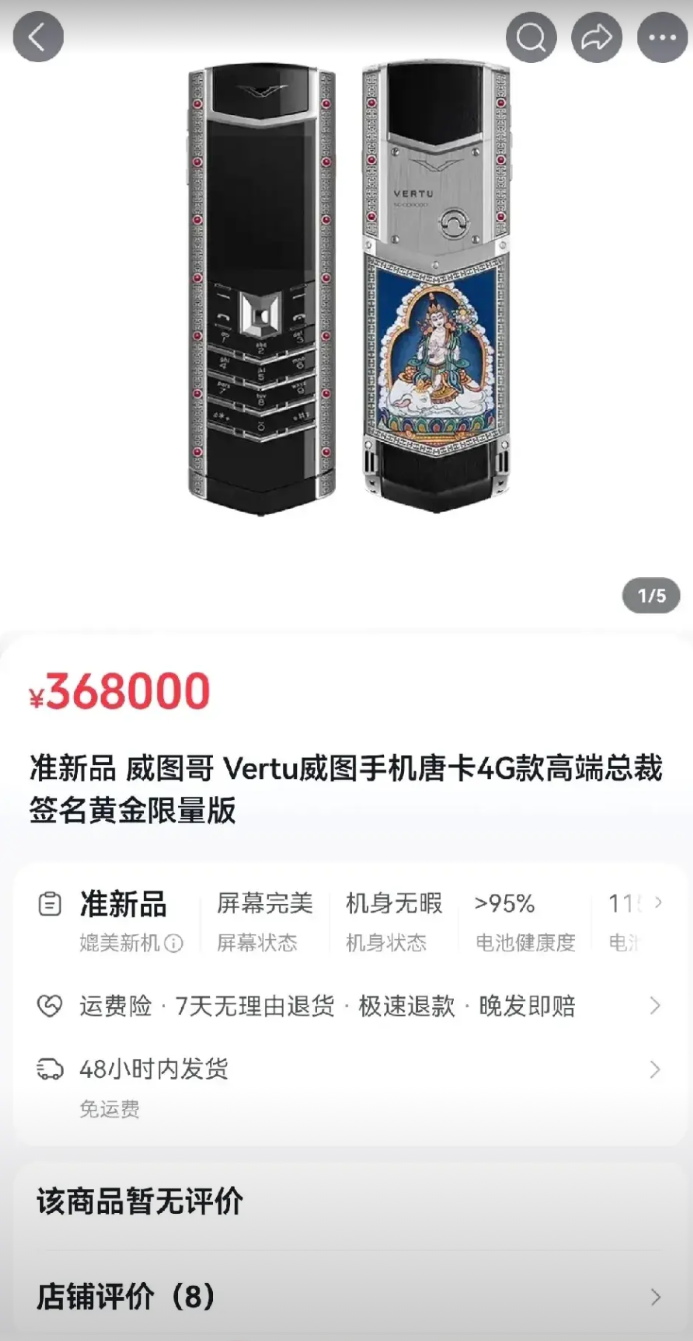This screenshot has height=1341, width=693.
Task: Open the Vertu phone product image
Action: tap(347, 290)
